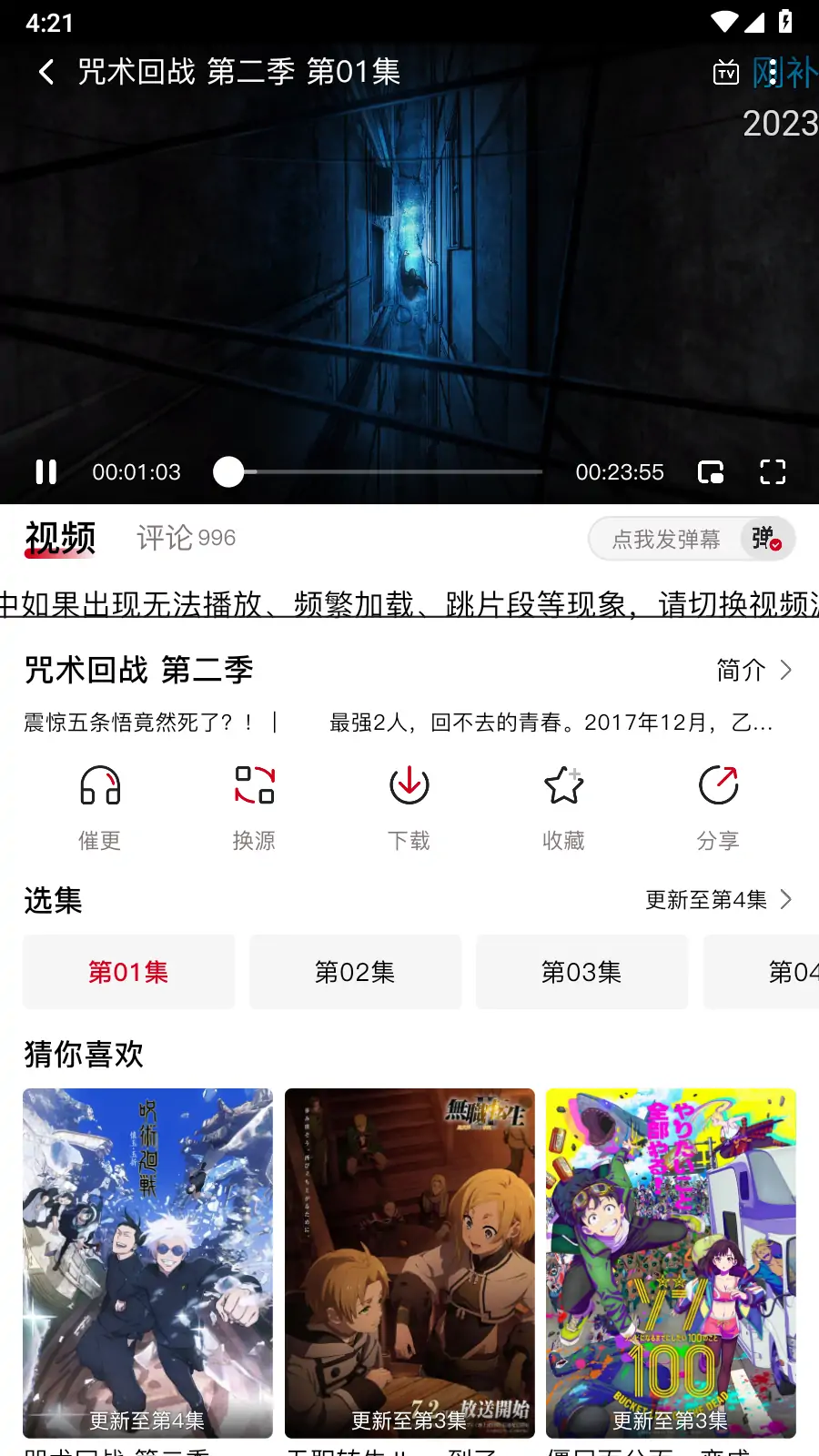Tap the TV cast icon in title bar

point(725,72)
